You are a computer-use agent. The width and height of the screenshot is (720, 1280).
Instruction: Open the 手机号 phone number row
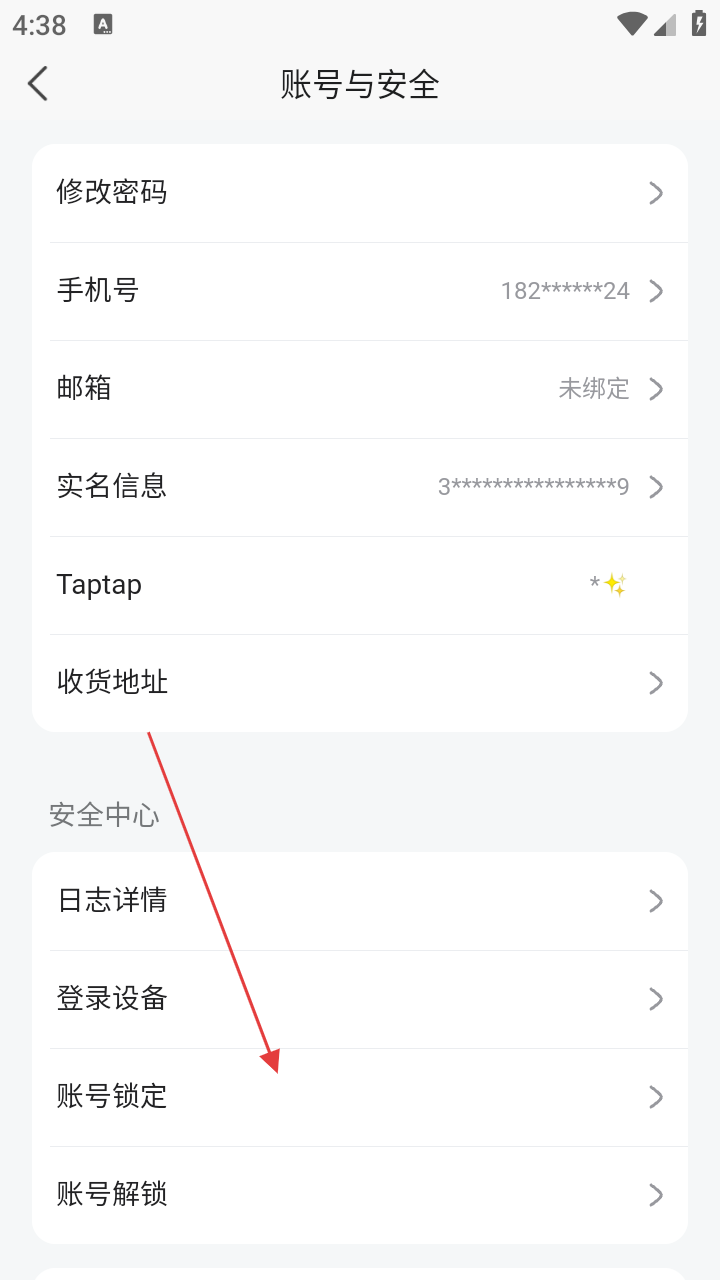(x=360, y=291)
